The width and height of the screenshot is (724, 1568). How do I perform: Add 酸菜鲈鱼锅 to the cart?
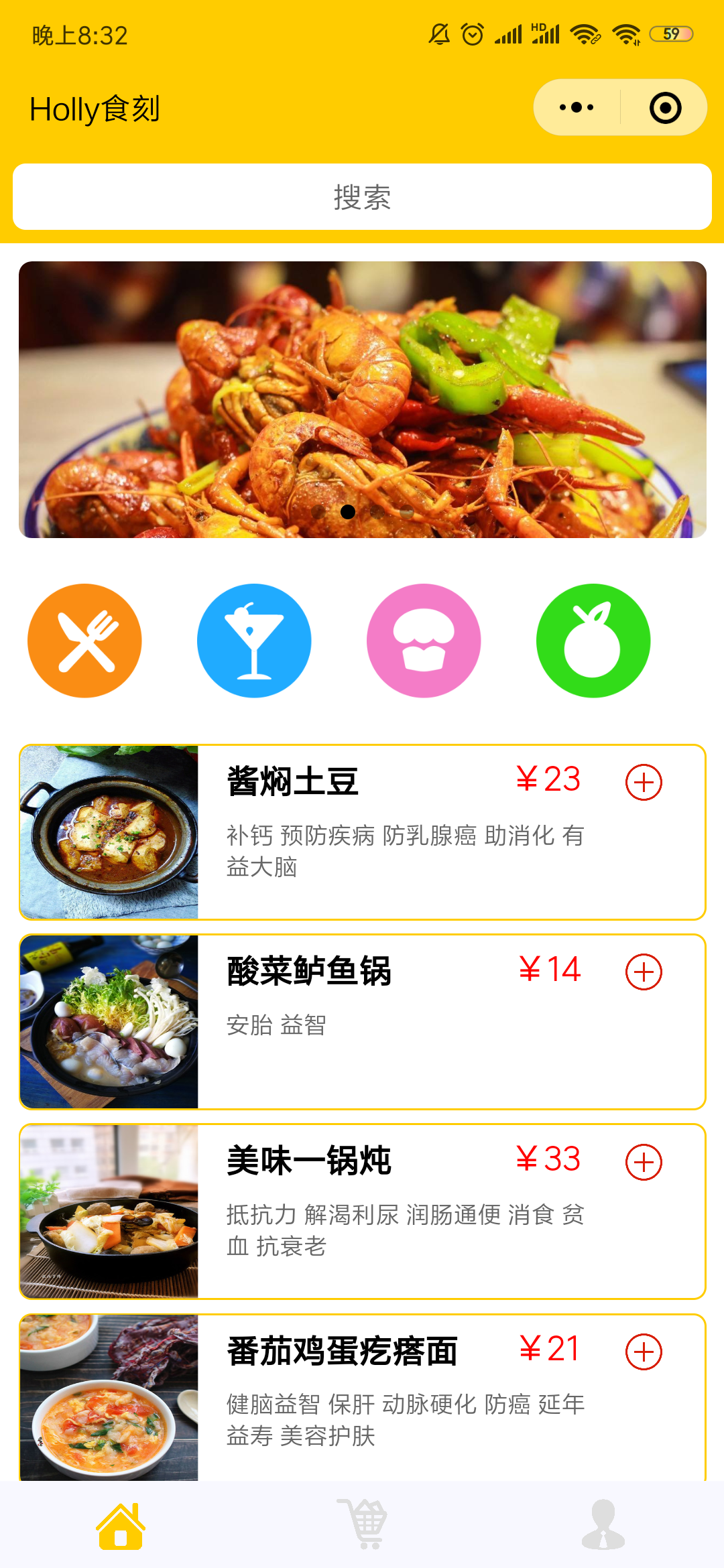pos(644,972)
